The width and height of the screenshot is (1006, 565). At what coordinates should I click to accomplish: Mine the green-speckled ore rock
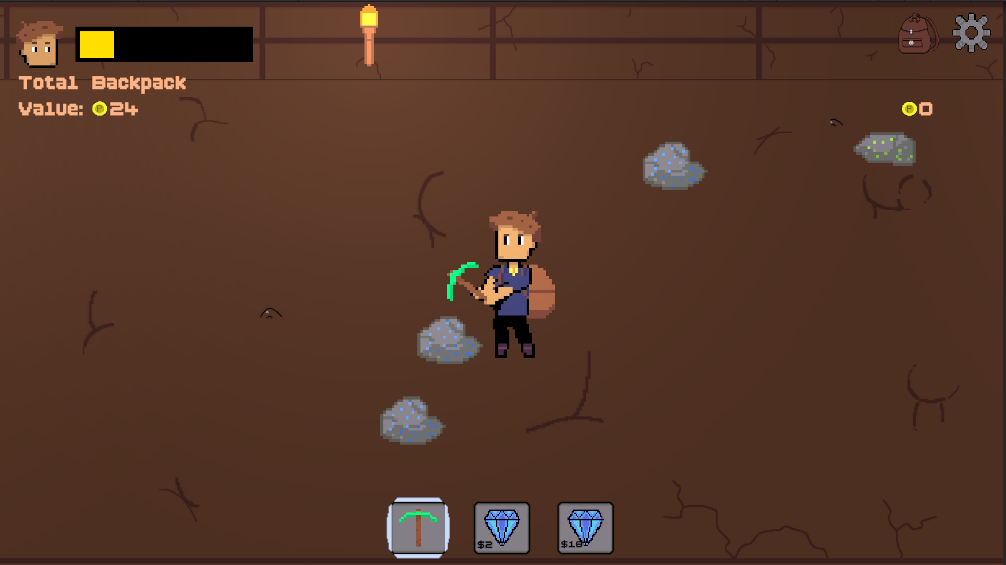point(885,149)
